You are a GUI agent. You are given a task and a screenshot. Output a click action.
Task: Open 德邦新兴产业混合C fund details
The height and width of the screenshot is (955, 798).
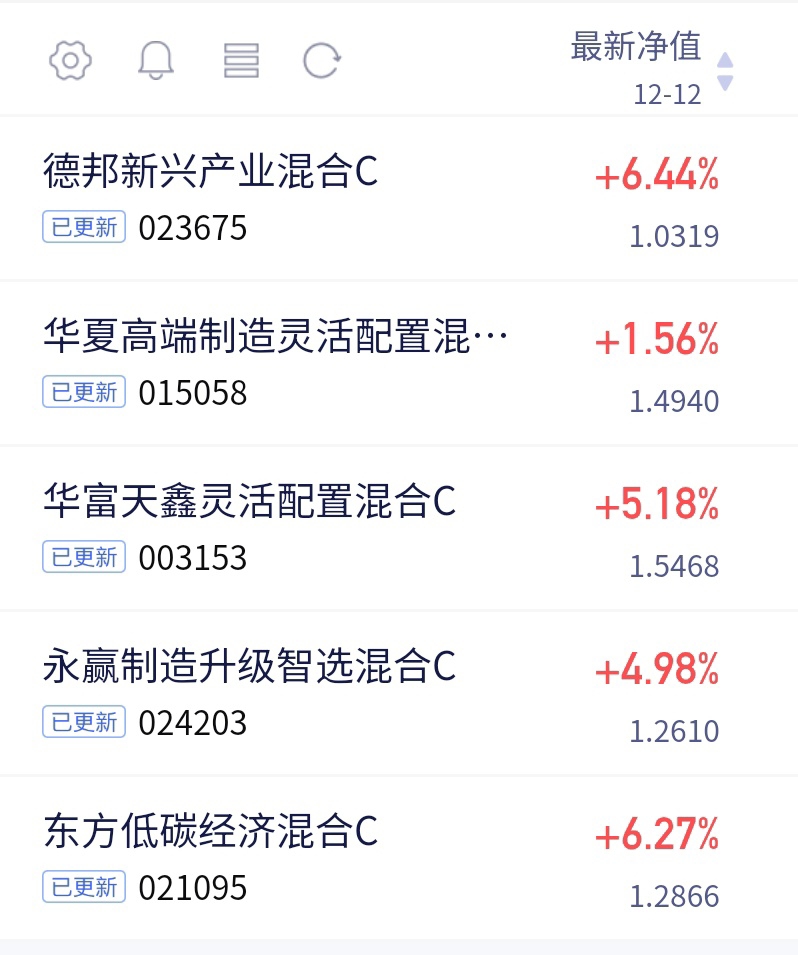(211, 172)
